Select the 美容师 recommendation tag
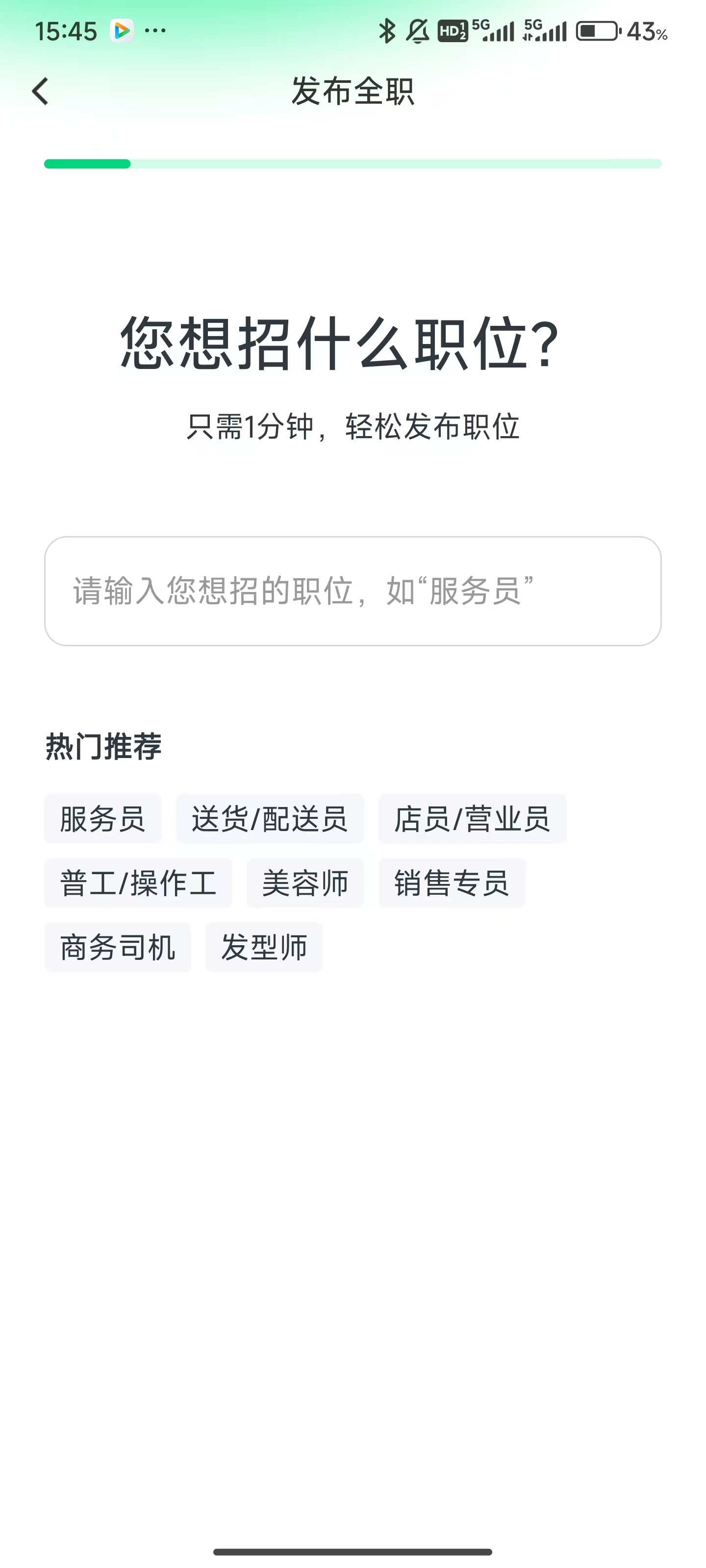 (305, 883)
